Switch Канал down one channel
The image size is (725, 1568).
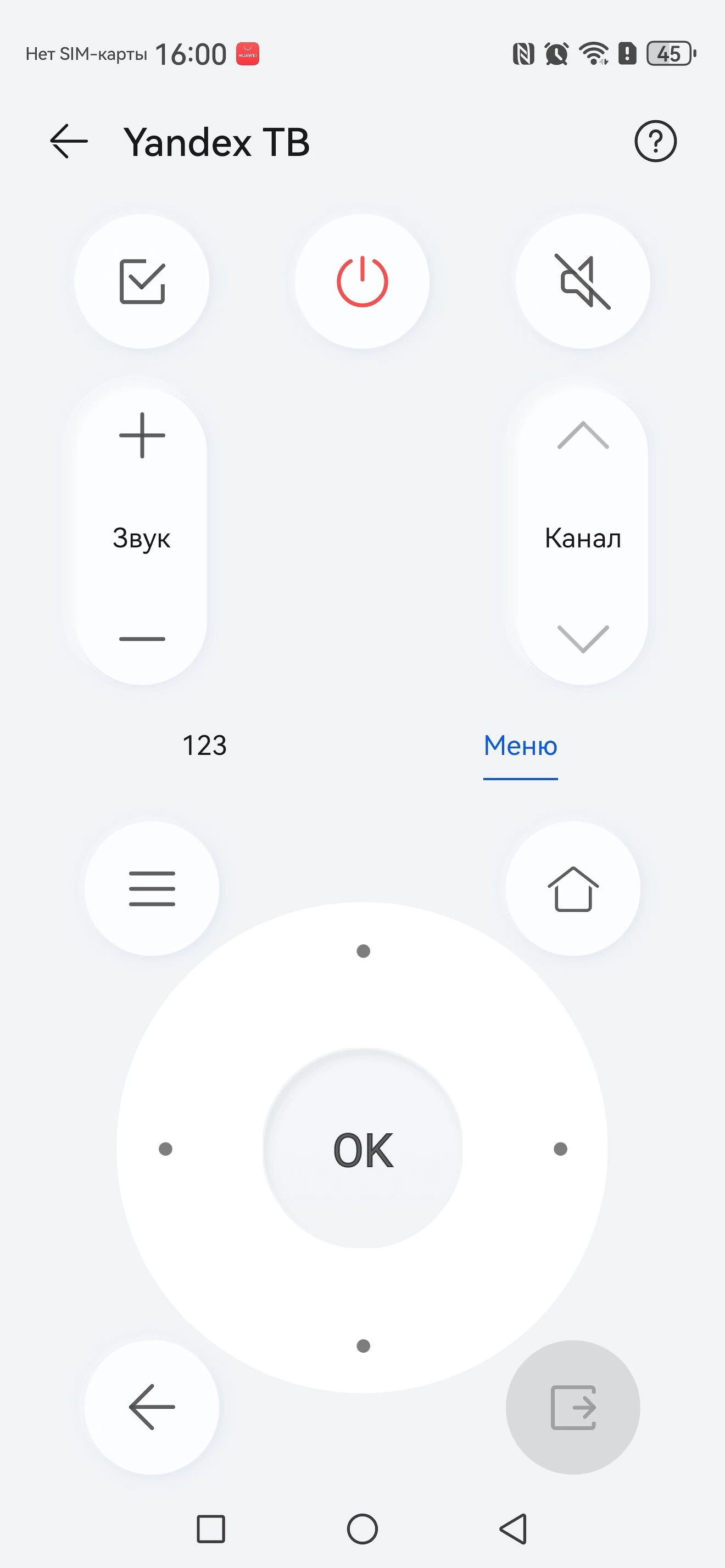pyautogui.click(x=583, y=639)
